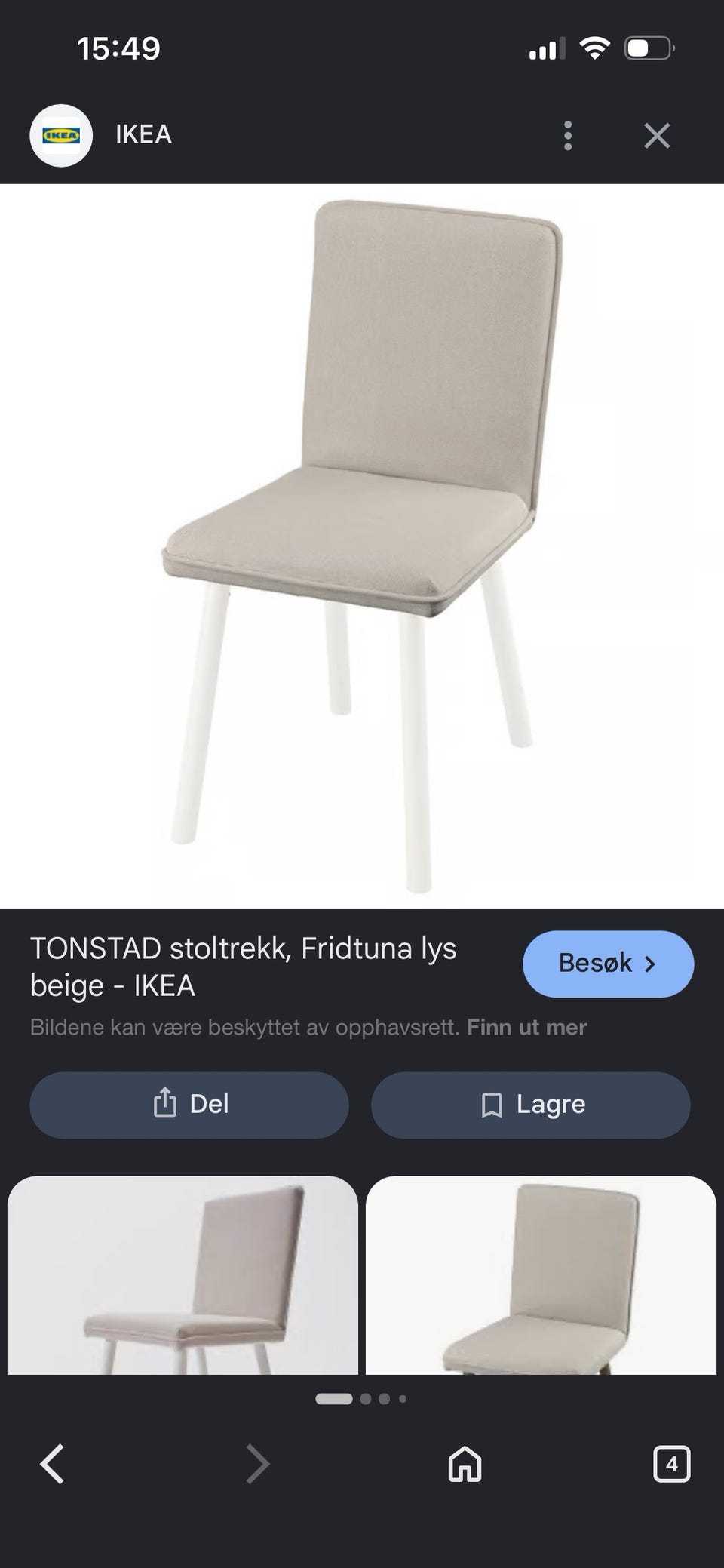Open the side-view chair thumbnail

coord(183,1274)
